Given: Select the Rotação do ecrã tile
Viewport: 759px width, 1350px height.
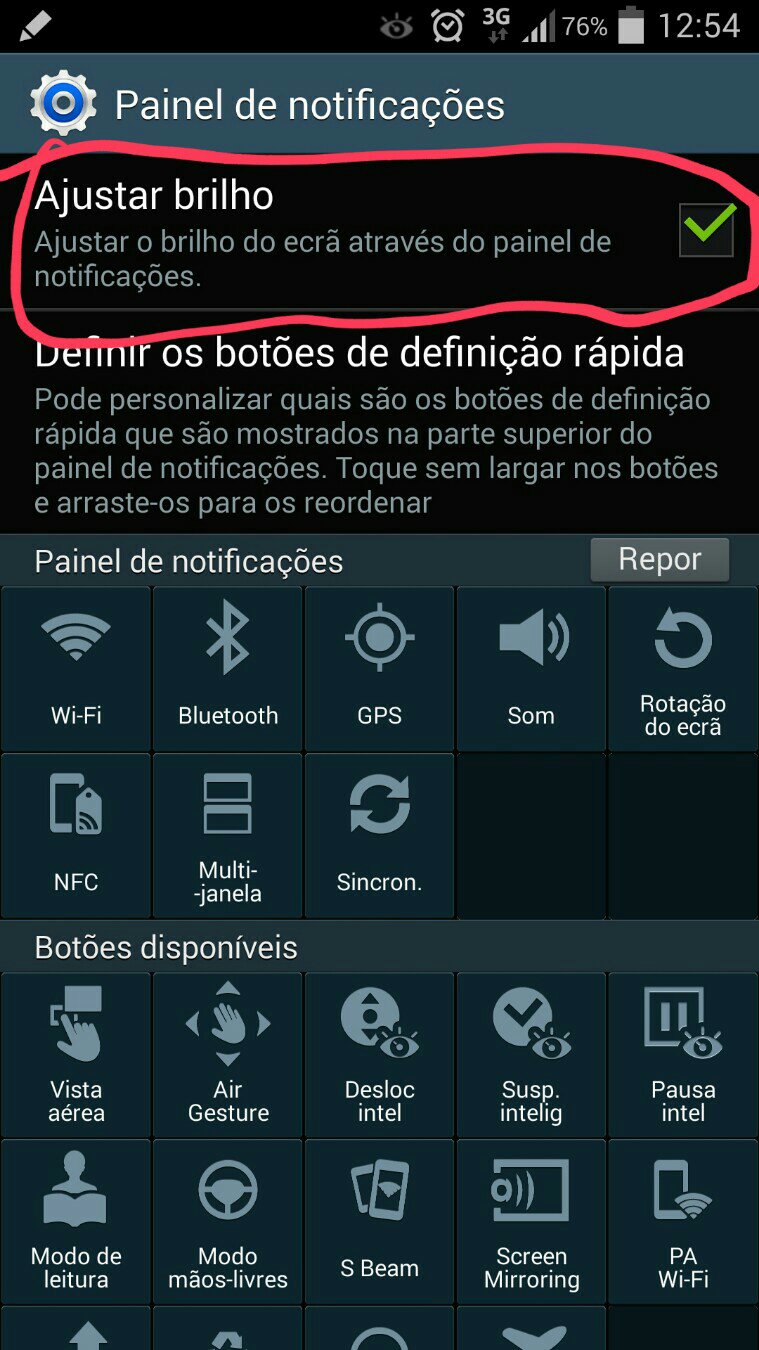Looking at the screenshot, I should click(683, 668).
